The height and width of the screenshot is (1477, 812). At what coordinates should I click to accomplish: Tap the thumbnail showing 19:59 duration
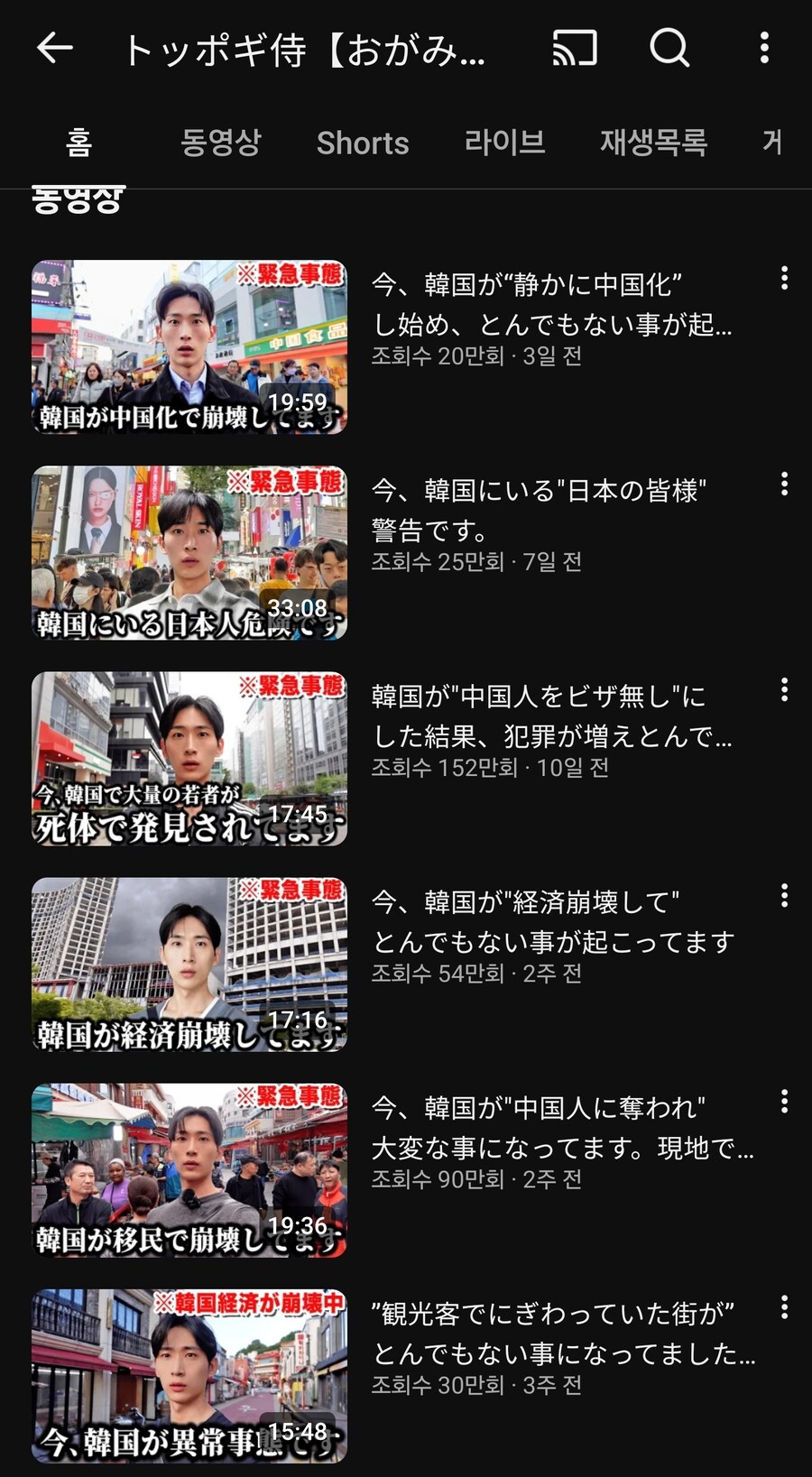click(x=189, y=347)
